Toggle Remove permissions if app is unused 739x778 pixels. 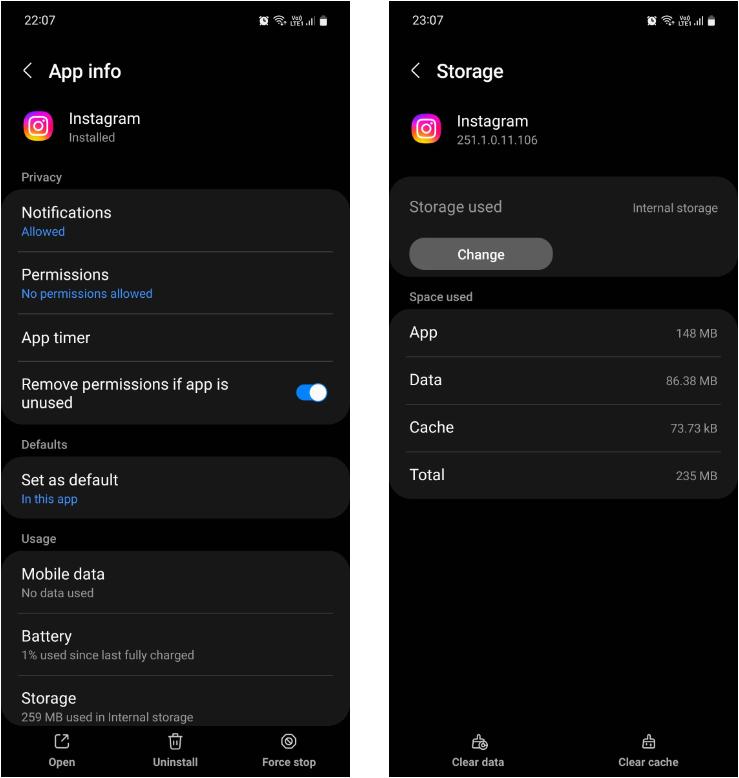(x=311, y=393)
